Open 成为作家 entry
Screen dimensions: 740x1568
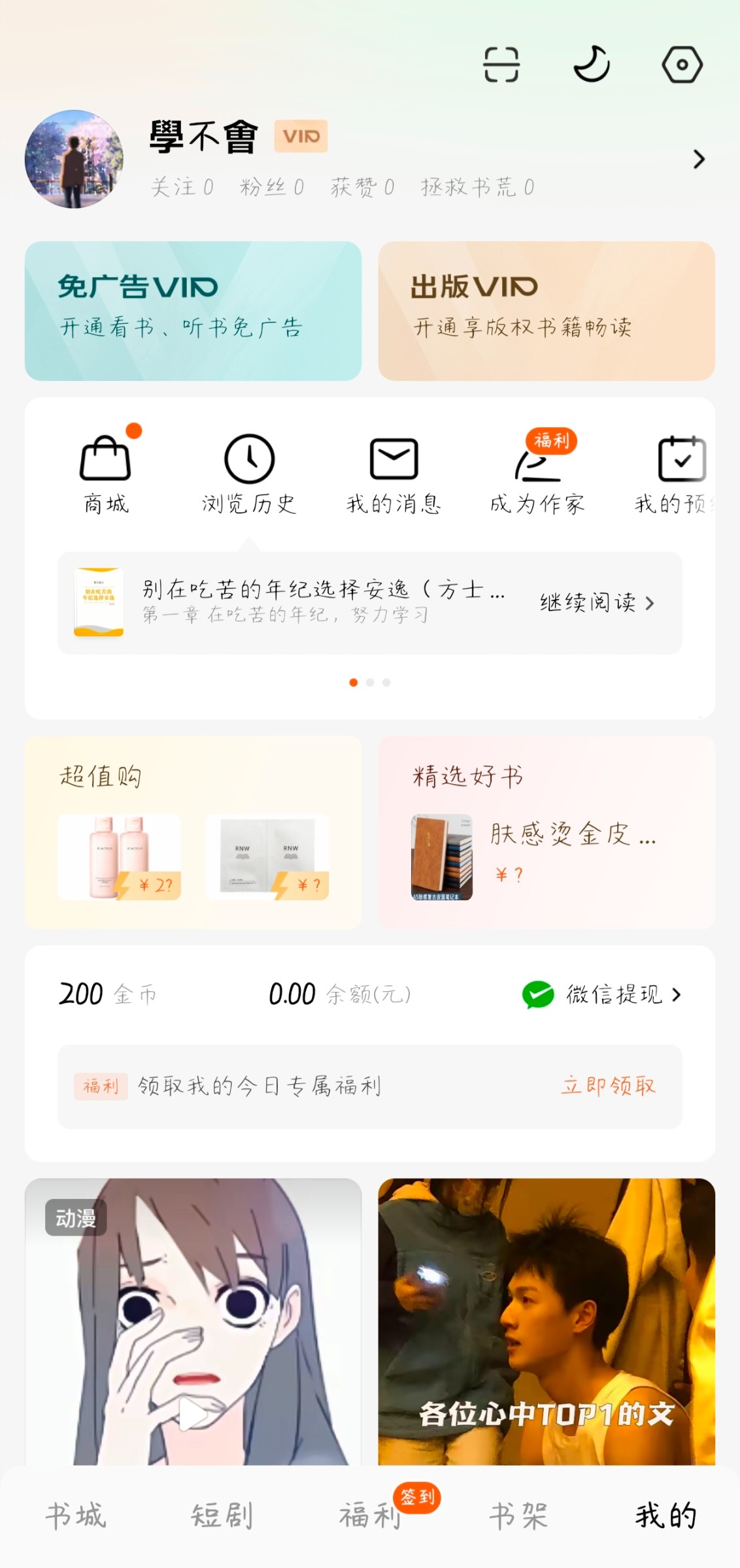coord(537,474)
